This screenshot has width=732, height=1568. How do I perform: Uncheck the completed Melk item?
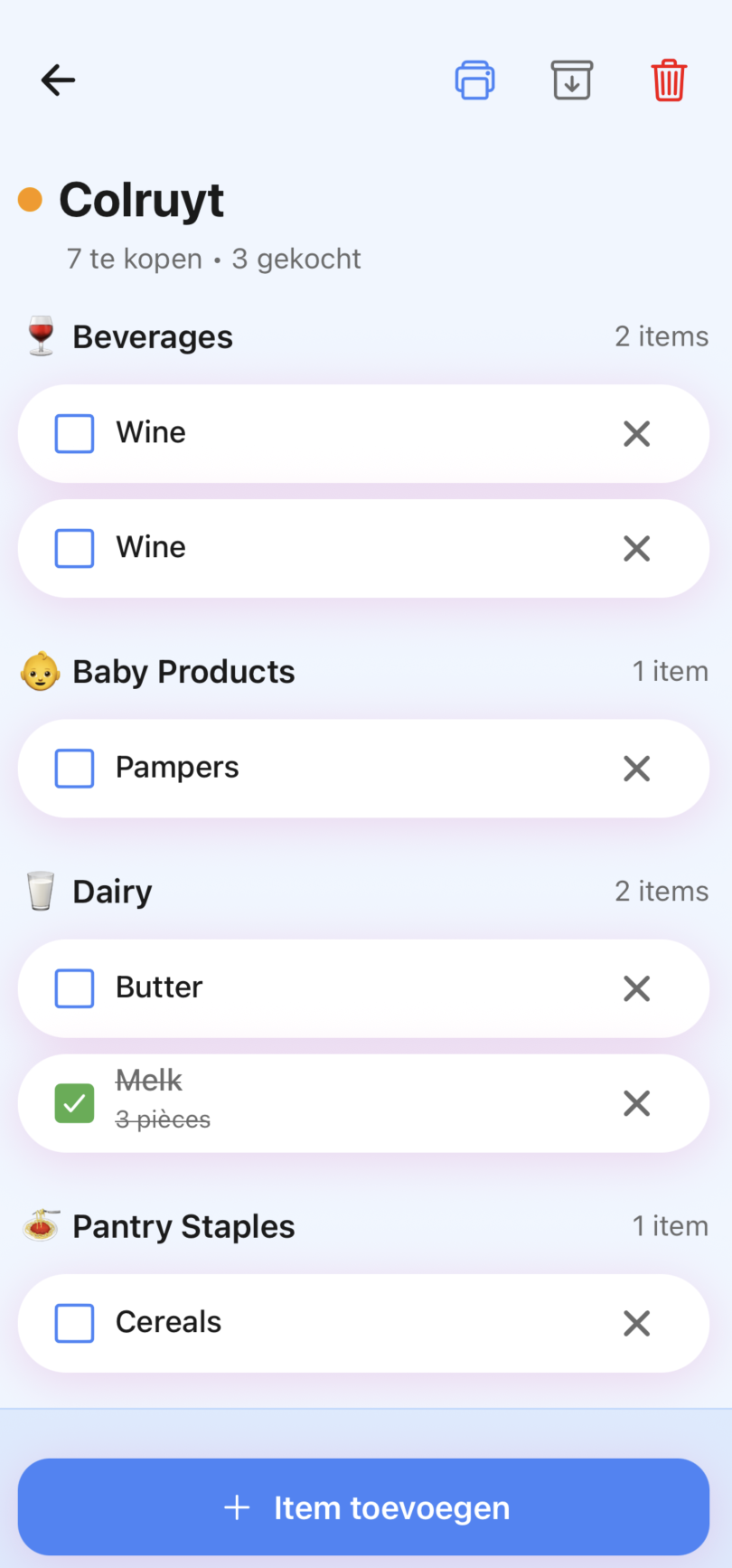coord(74,1102)
